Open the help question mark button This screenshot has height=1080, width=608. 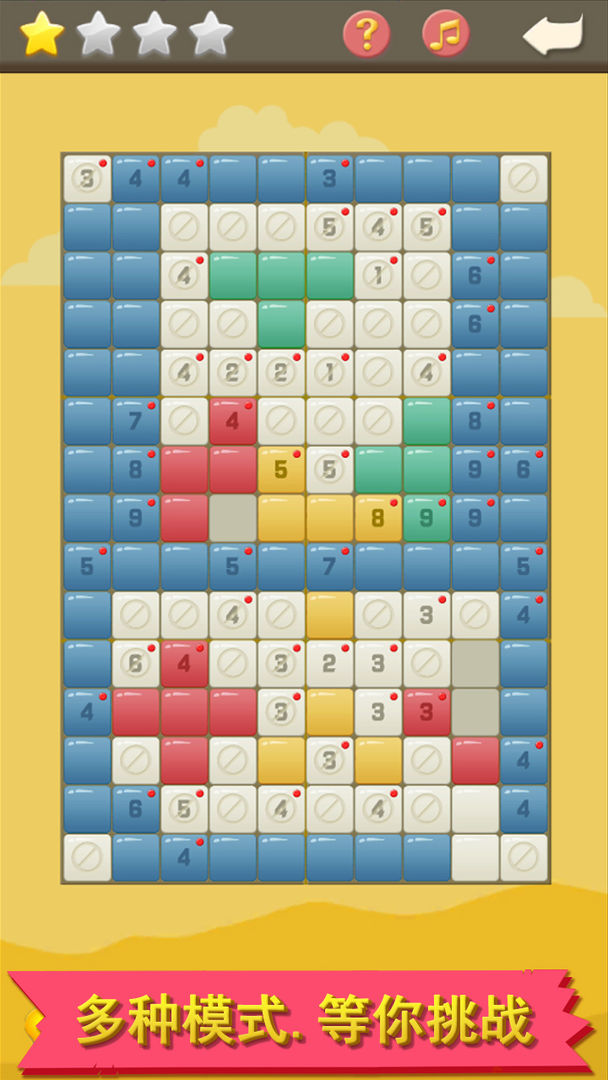(367, 35)
